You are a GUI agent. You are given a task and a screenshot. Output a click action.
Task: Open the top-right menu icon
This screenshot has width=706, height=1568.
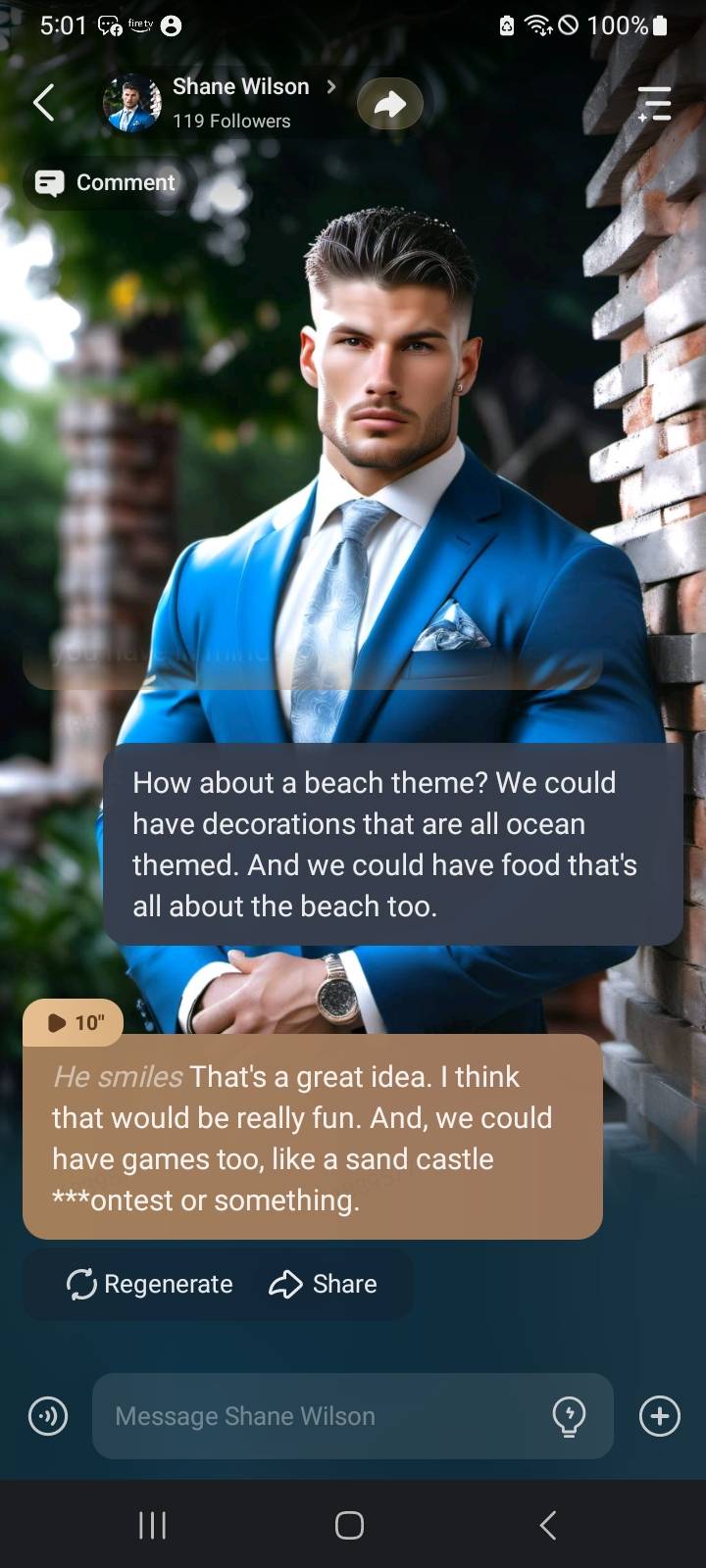point(654,104)
